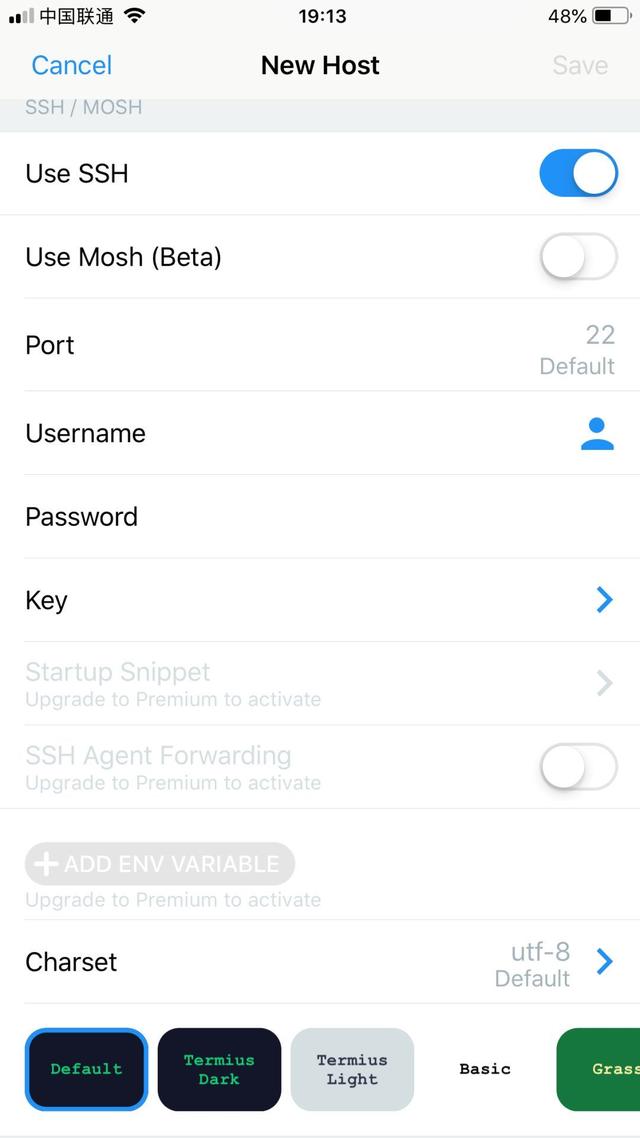Open Charset options
Viewport: 640px width, 1138px height.
pos(320,962)
